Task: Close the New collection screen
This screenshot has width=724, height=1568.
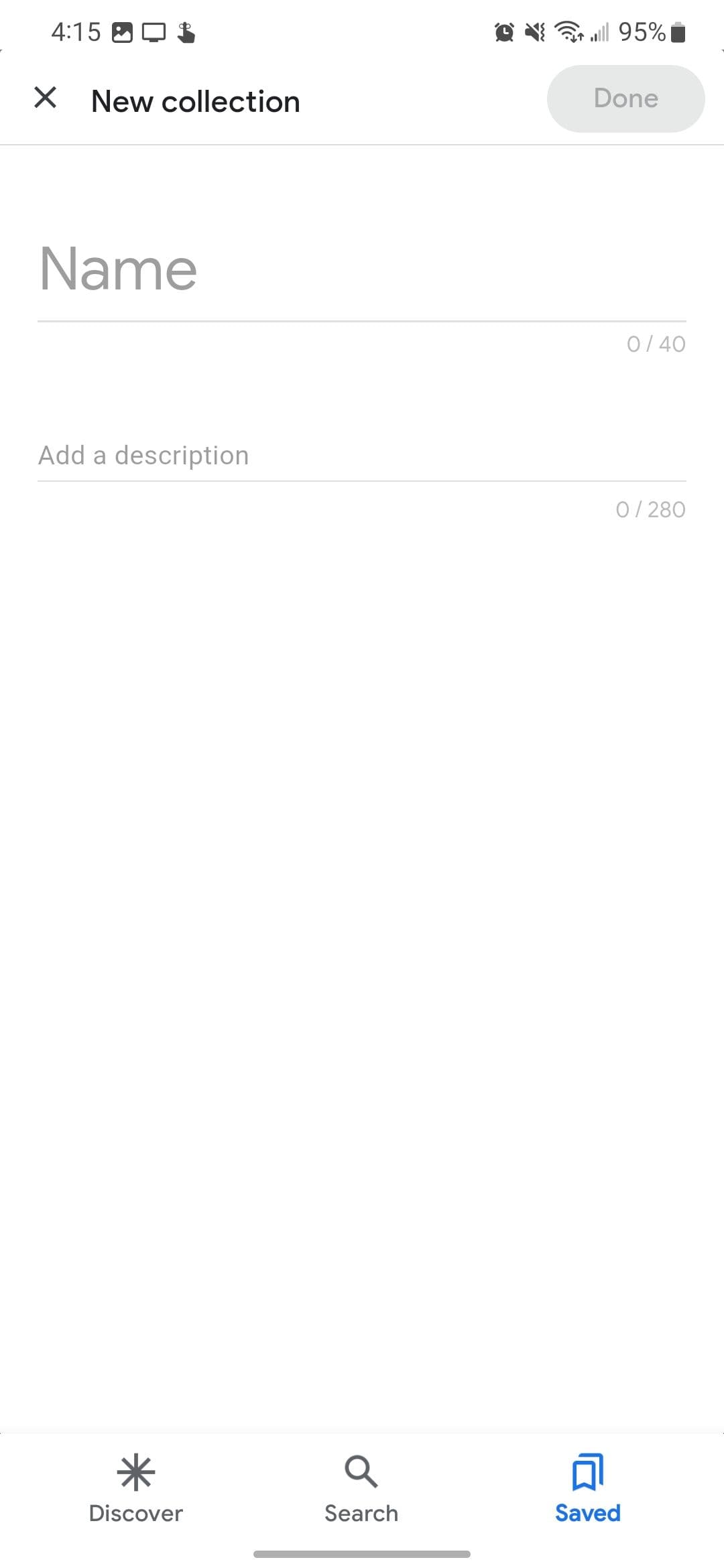Action: tap(45, 98)
